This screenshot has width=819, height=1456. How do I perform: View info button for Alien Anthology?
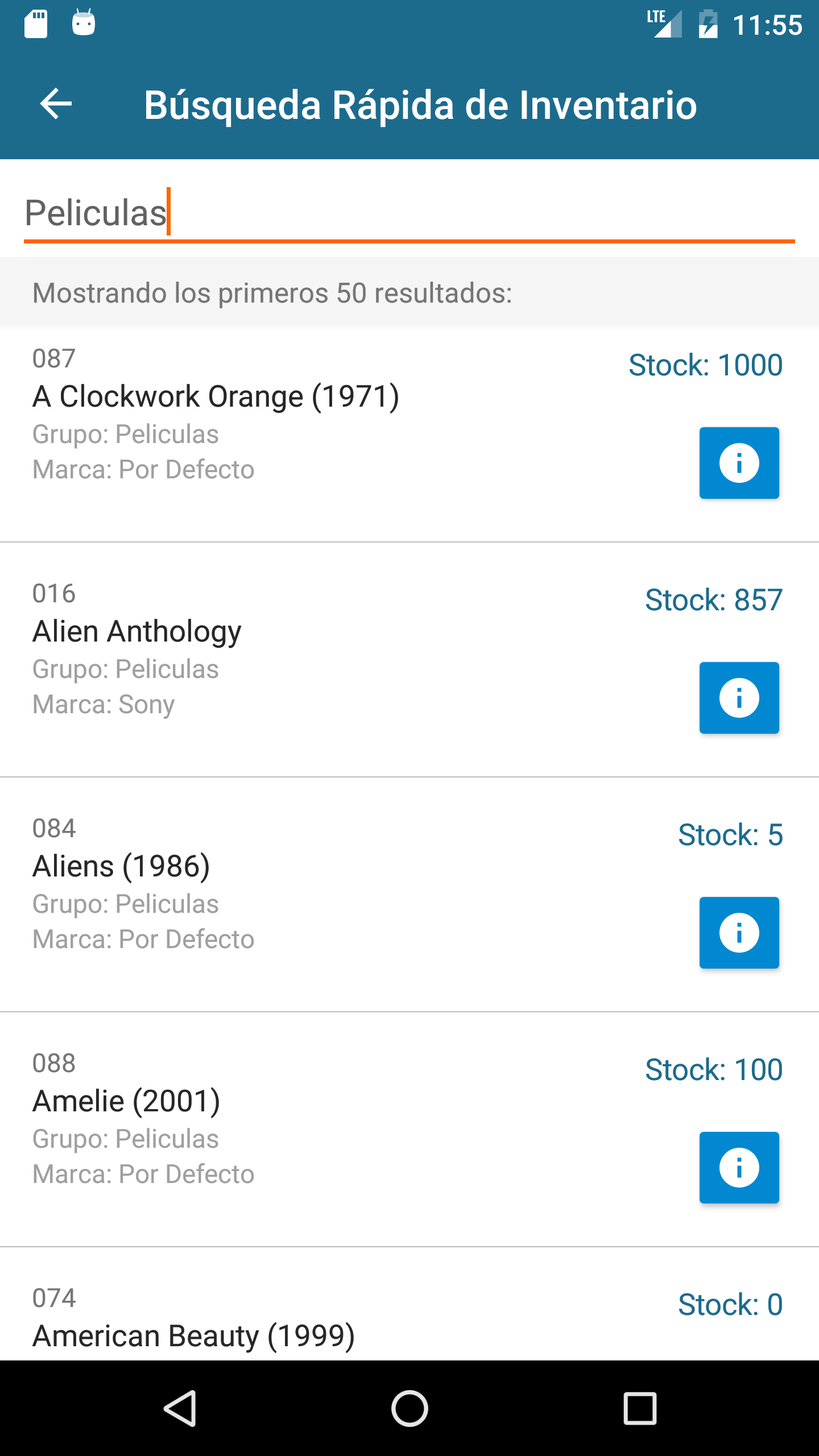[739, 698]
